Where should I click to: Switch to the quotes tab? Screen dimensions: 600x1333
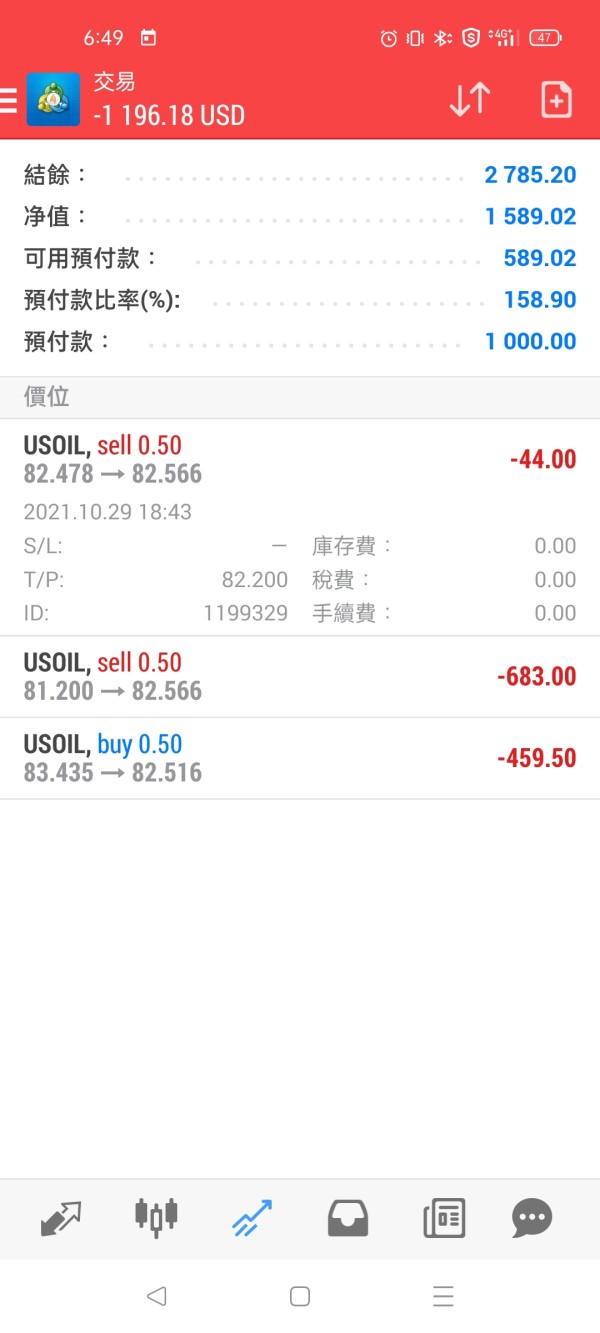click(x=60, y=1218)
